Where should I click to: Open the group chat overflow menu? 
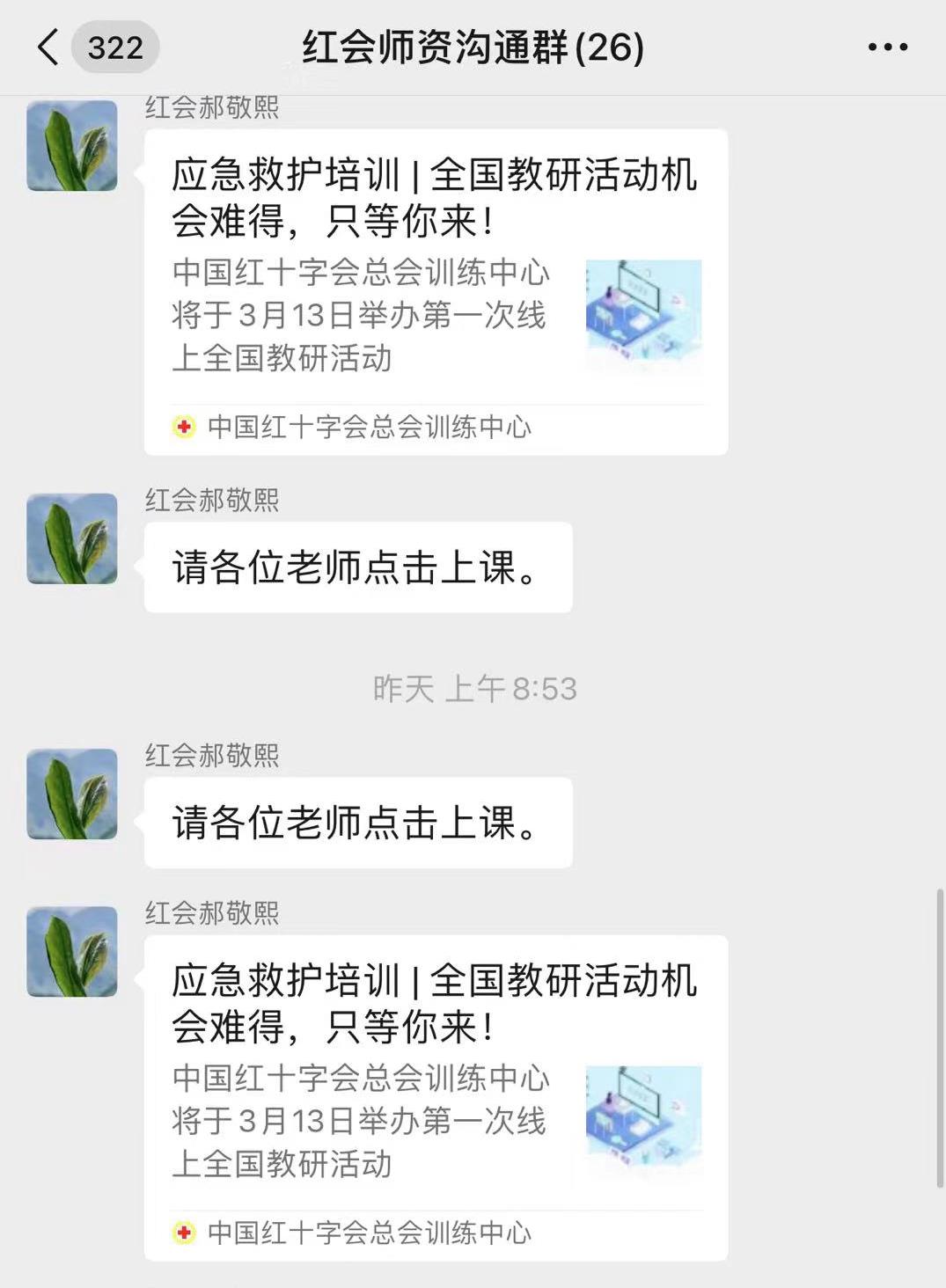887,48
